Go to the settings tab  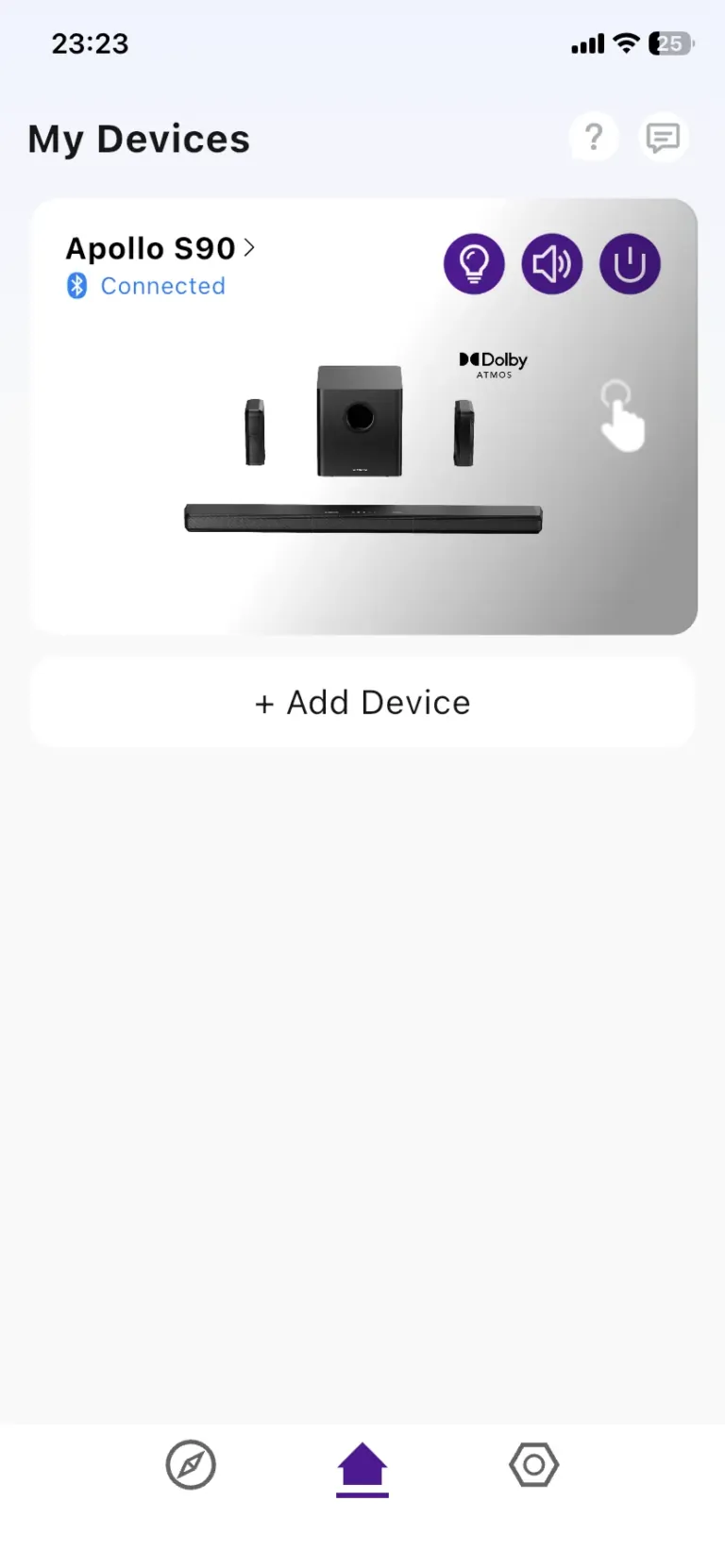534,1465
